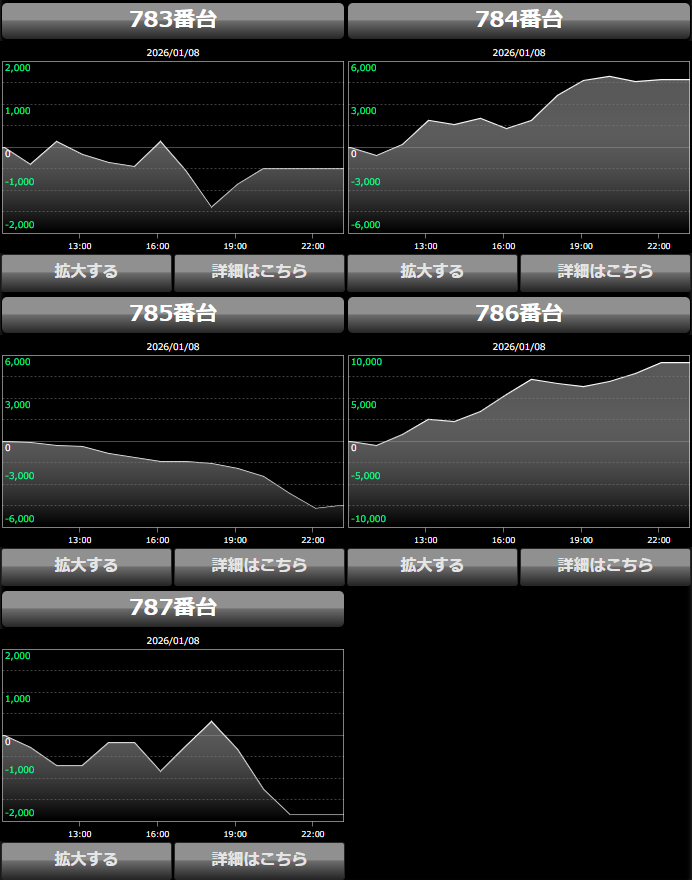The image size is (692, 880).
Task: Open the 785番台 header button
Action: [173, 314]
